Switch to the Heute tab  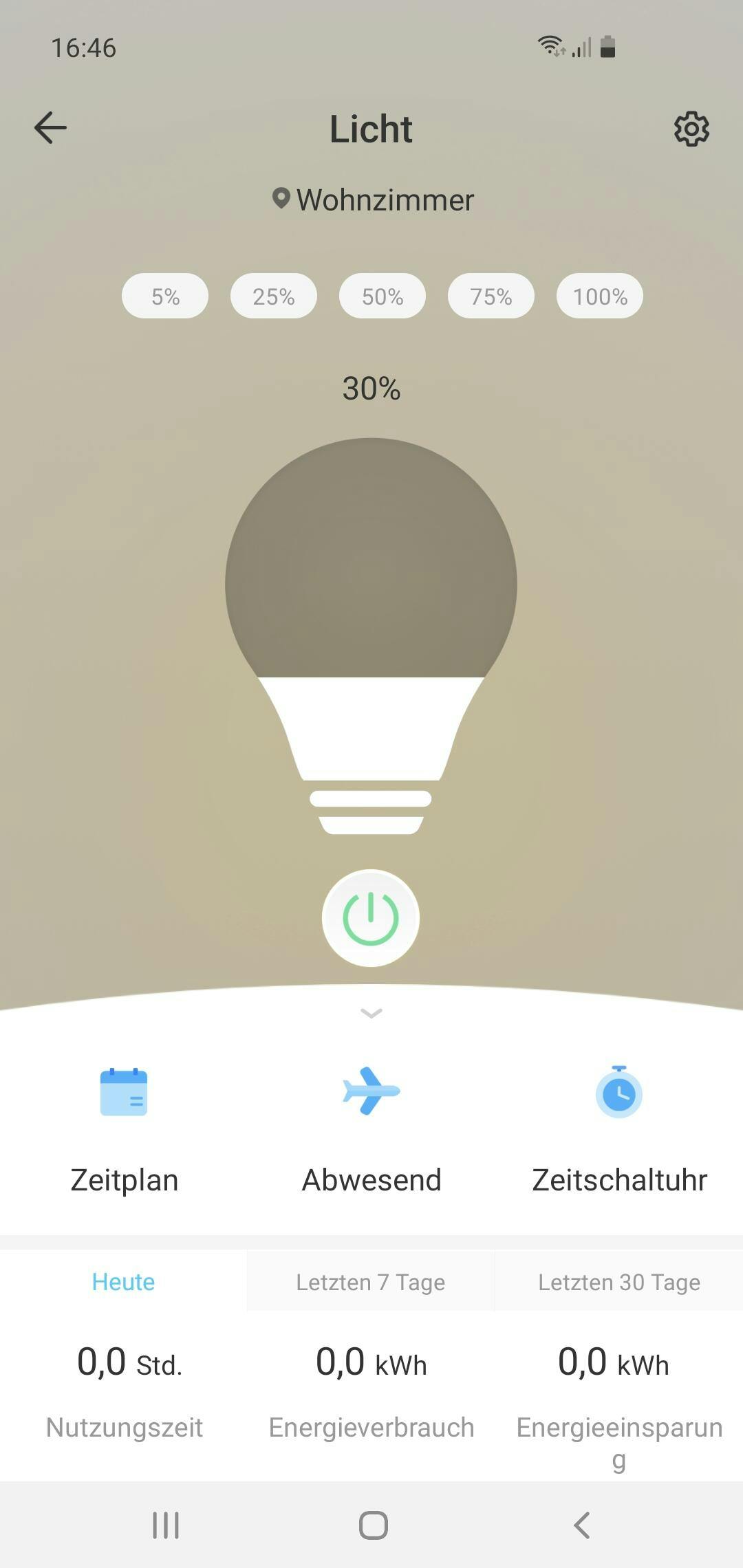pyautogui.click(x=124, y=1282)
